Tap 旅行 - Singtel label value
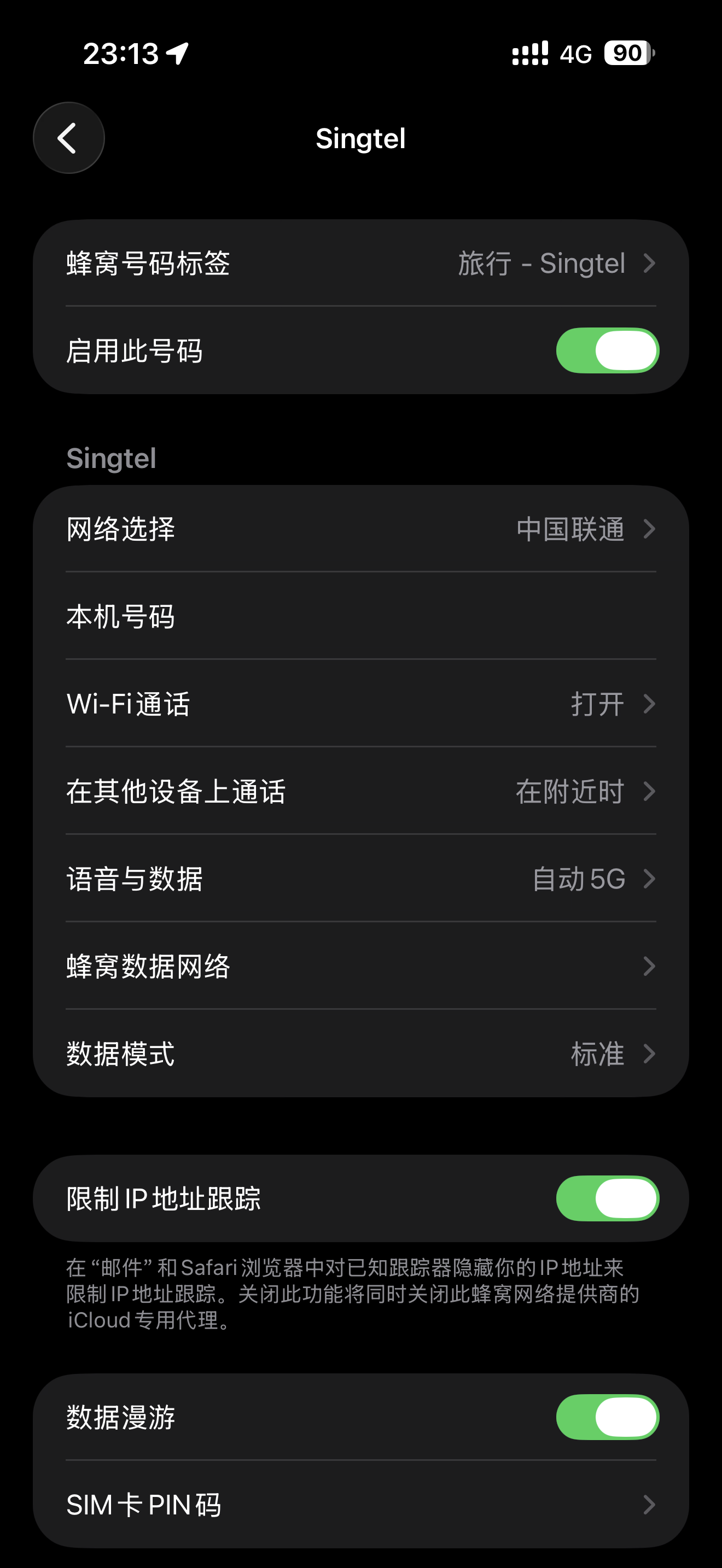The image size is (722, 1568). tap(540, 264)
